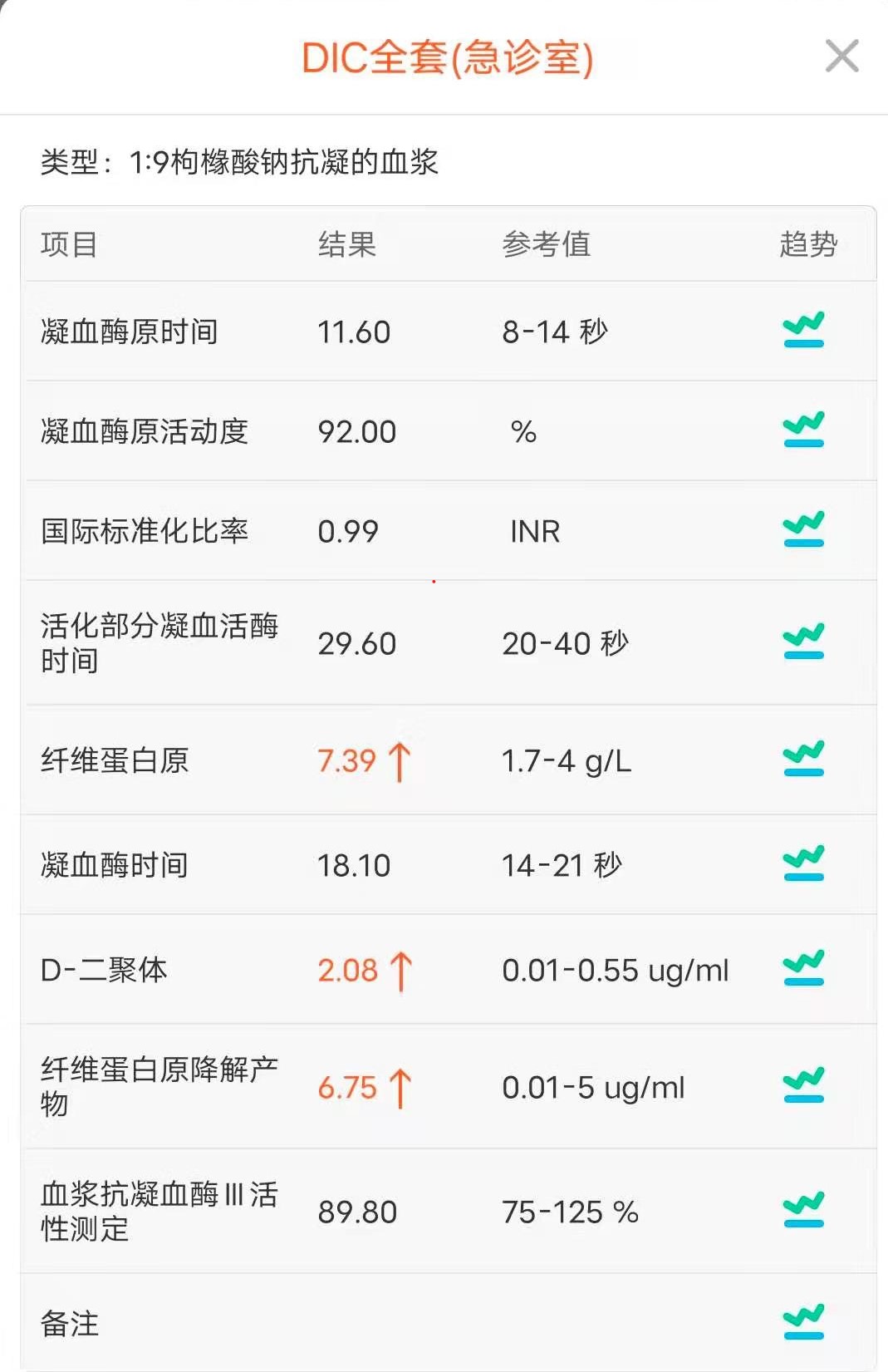Click the trend icon for 活化部分凝血活酶时间

click(804, 642)
